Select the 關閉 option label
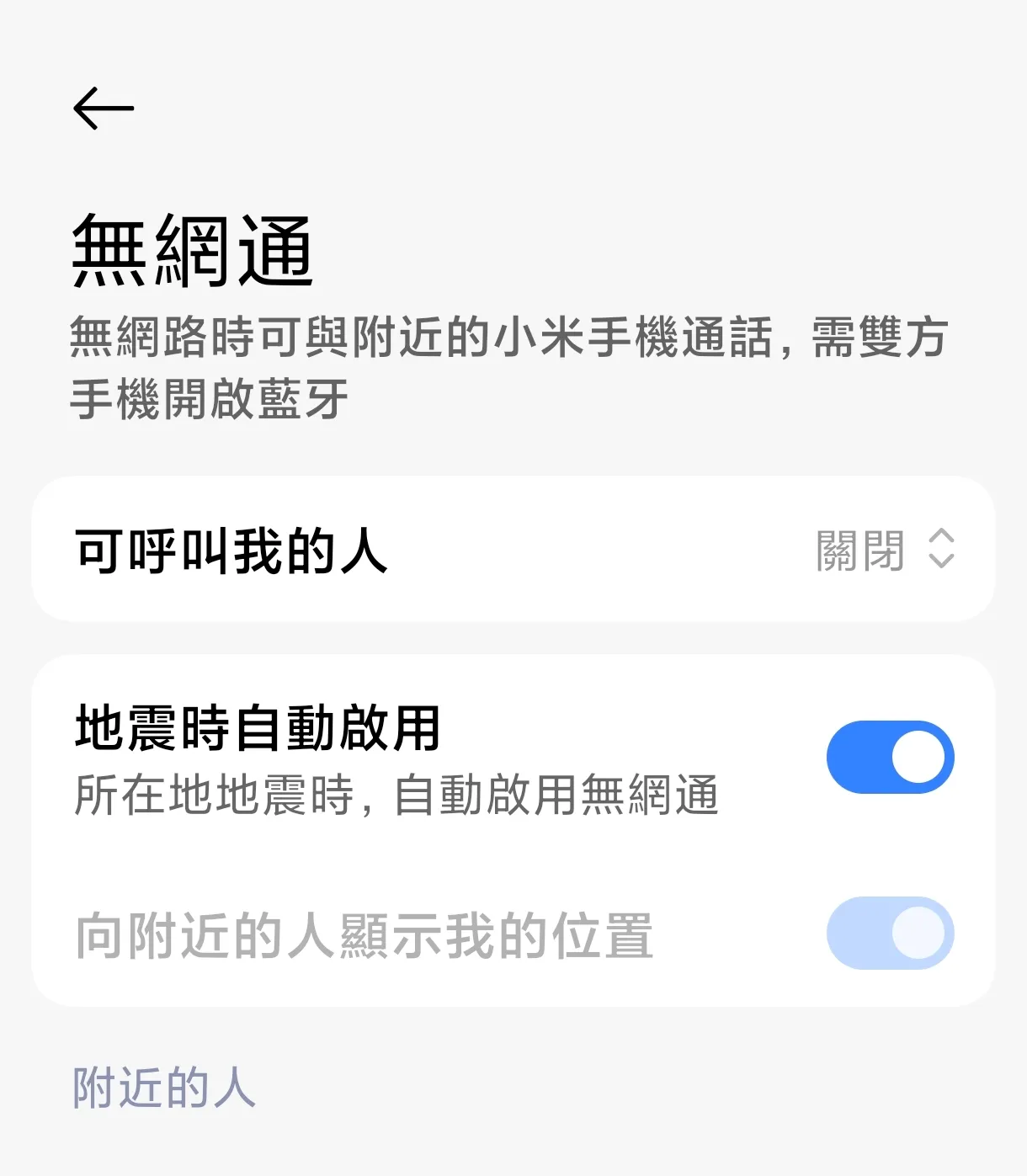Screen dimensions: 1027x1176 (x=857, y=550)
